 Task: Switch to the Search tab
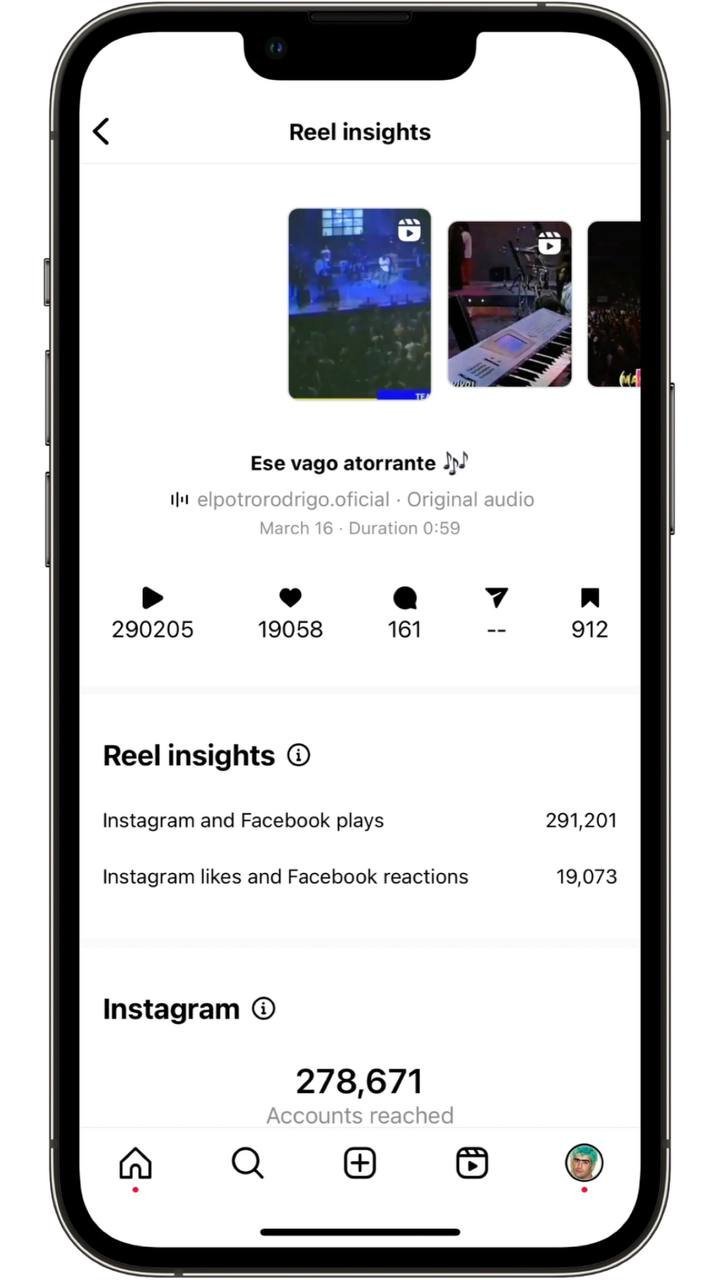247,1163
